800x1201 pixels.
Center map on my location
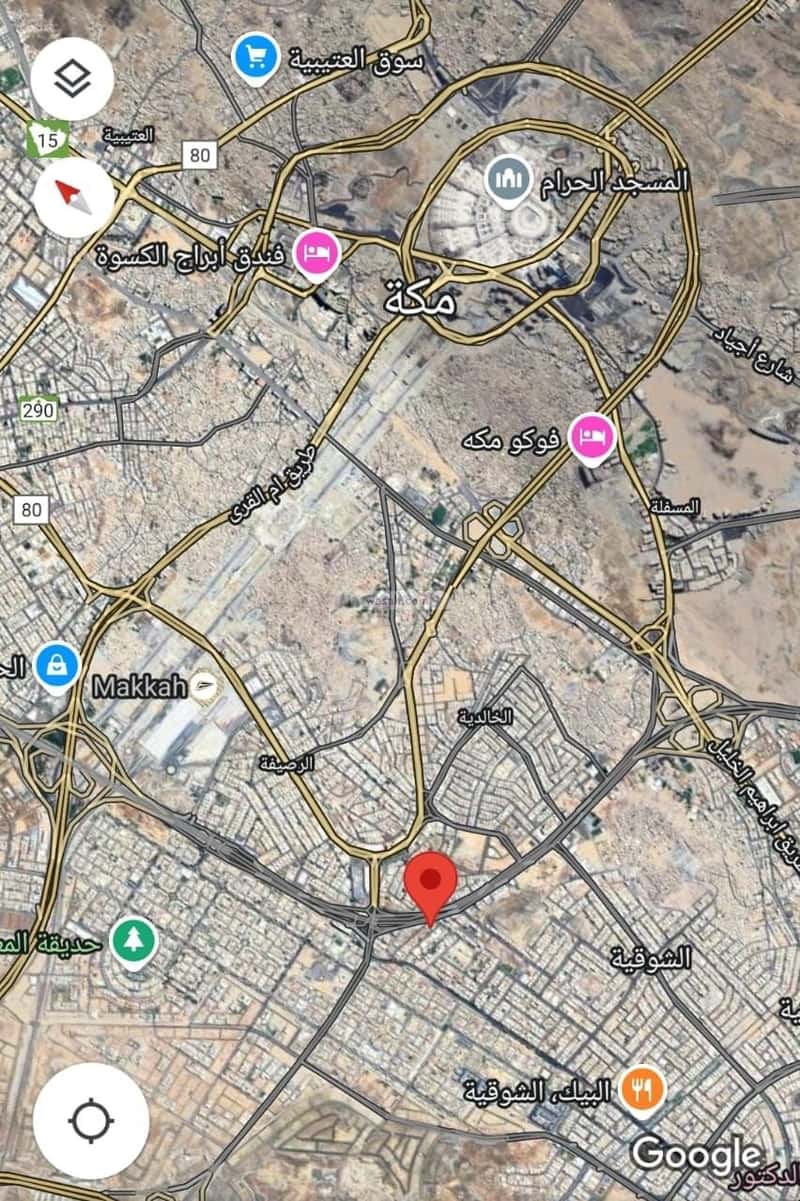pyautogui.click(x=91, y=1121)
